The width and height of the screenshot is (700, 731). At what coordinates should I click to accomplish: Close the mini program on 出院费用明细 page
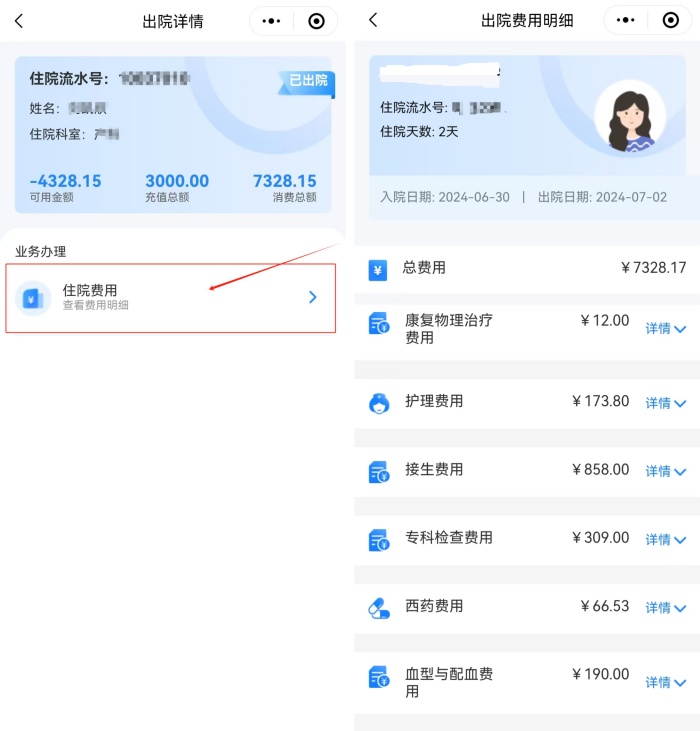[x=671, y=21]
